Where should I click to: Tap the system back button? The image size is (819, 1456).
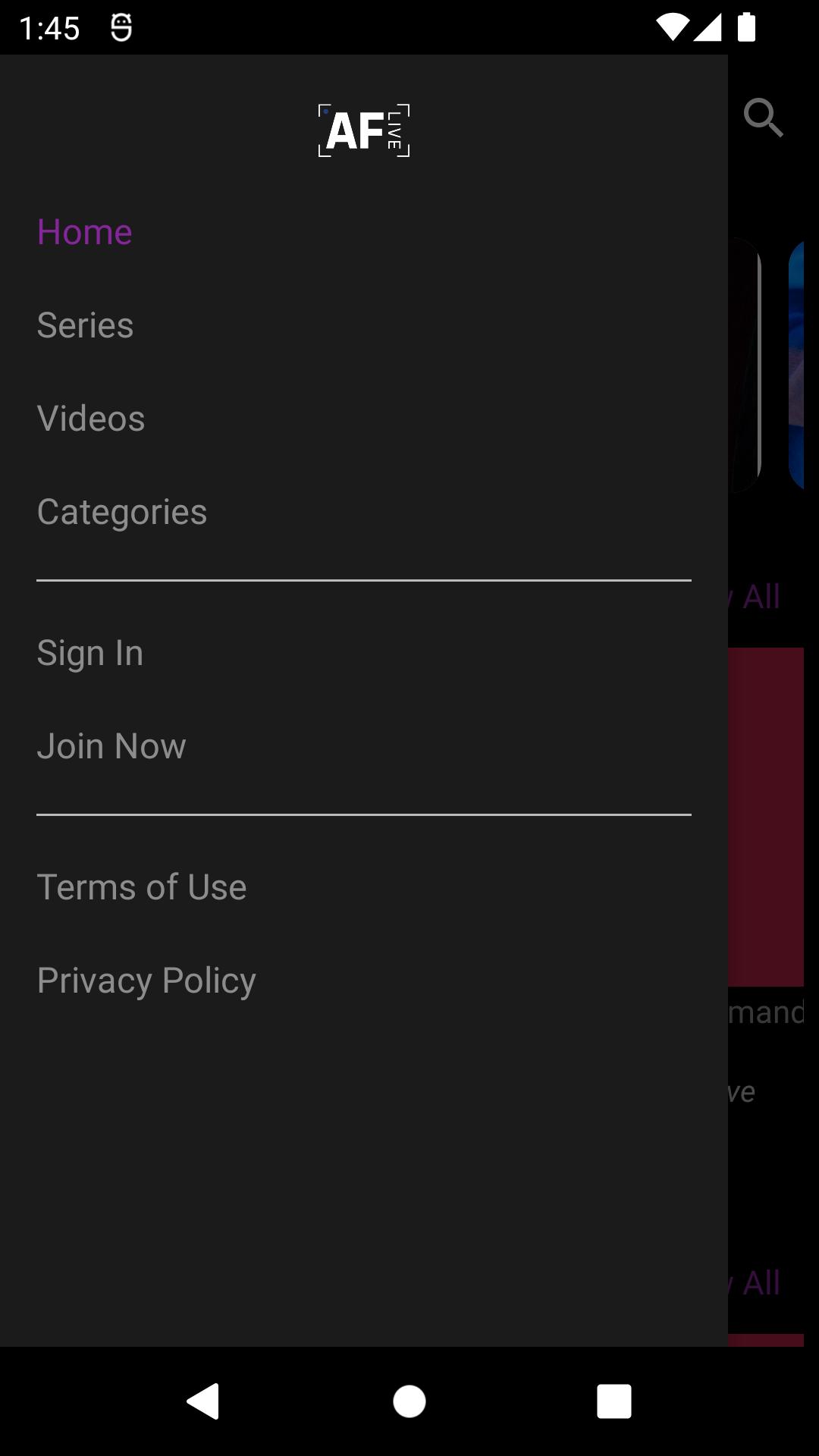tap(203, 1401)
